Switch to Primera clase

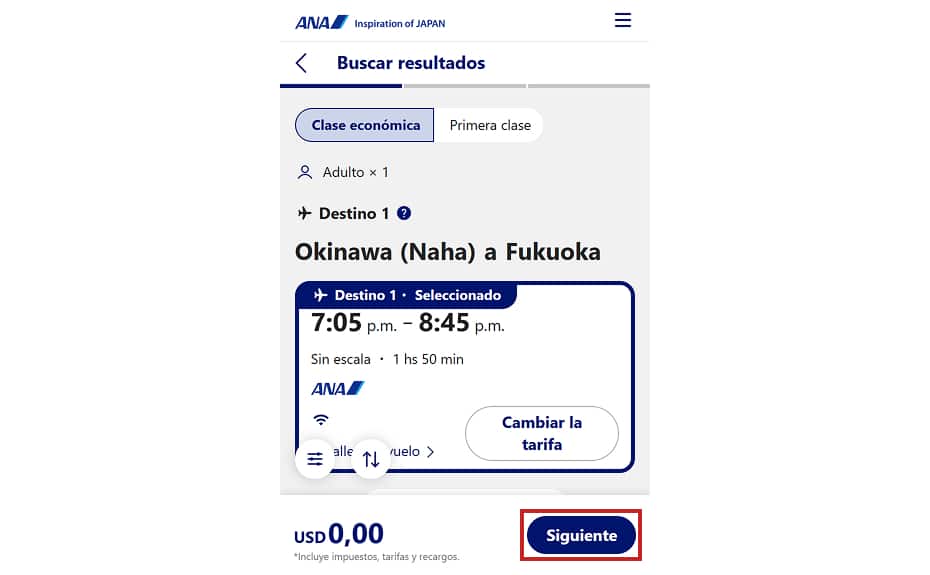490,126
